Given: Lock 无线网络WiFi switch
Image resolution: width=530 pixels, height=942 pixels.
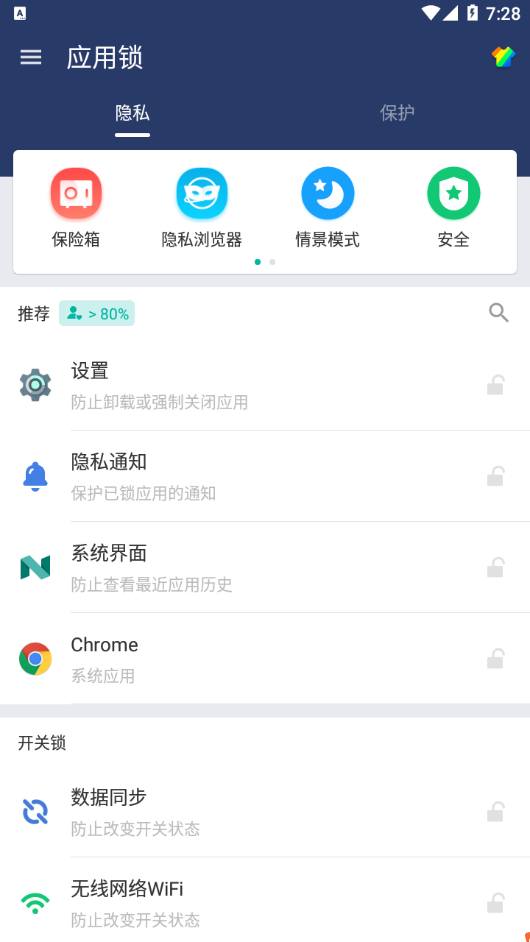Looking at the screenshot, I should (495, 903).
